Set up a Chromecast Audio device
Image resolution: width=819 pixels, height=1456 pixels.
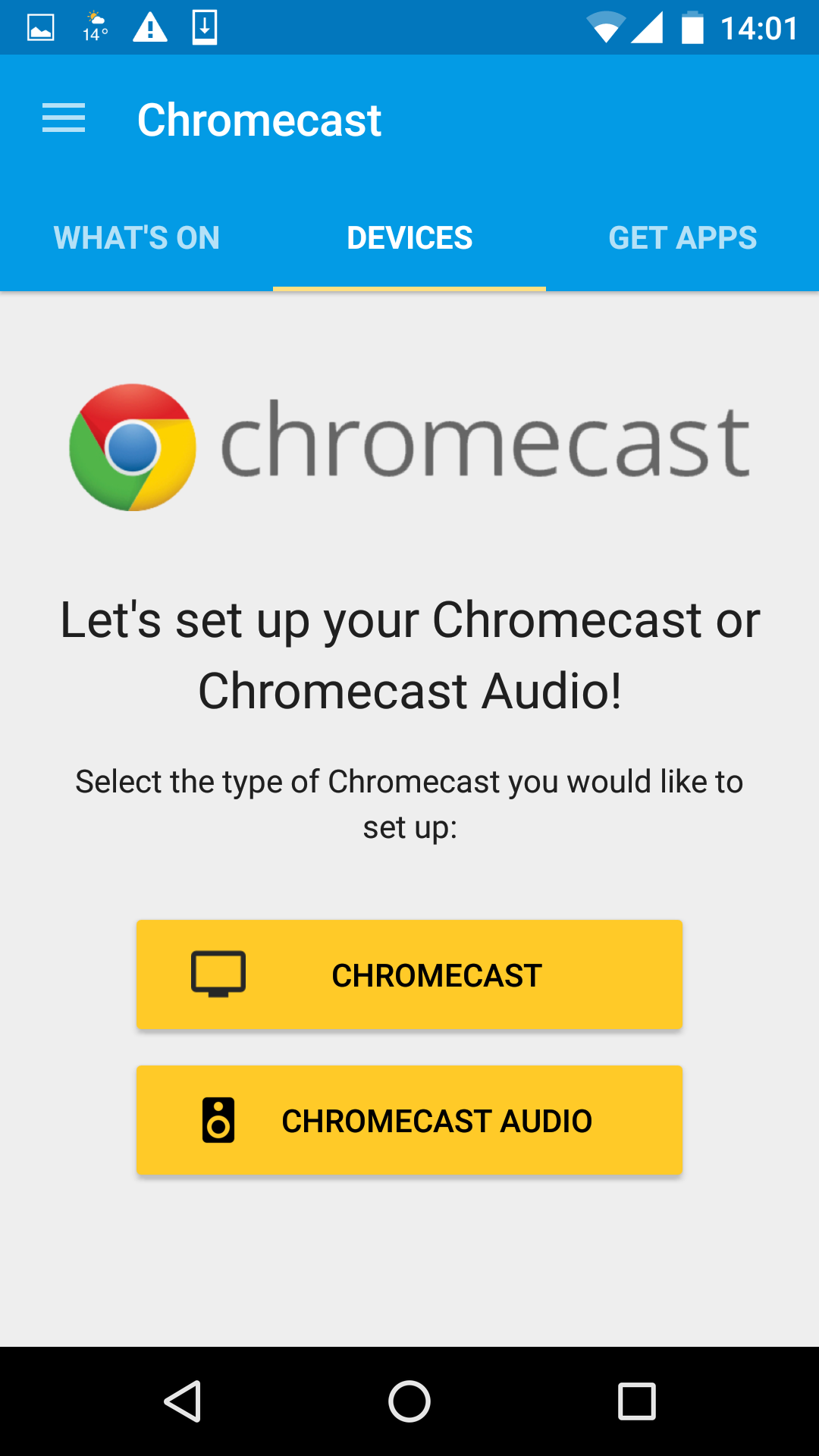(409, 1120)
